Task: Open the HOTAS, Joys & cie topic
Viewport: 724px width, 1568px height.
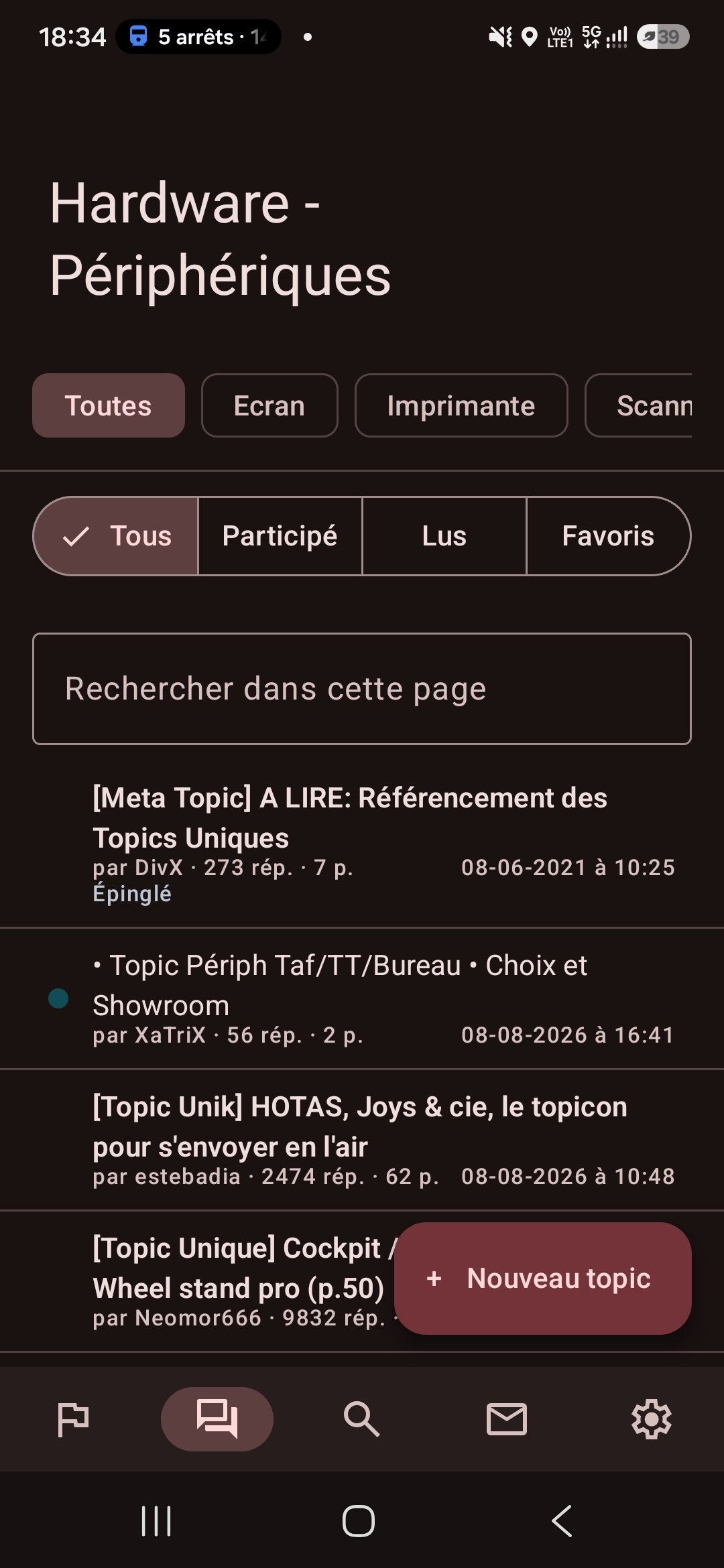Action: pos(362,1140)
